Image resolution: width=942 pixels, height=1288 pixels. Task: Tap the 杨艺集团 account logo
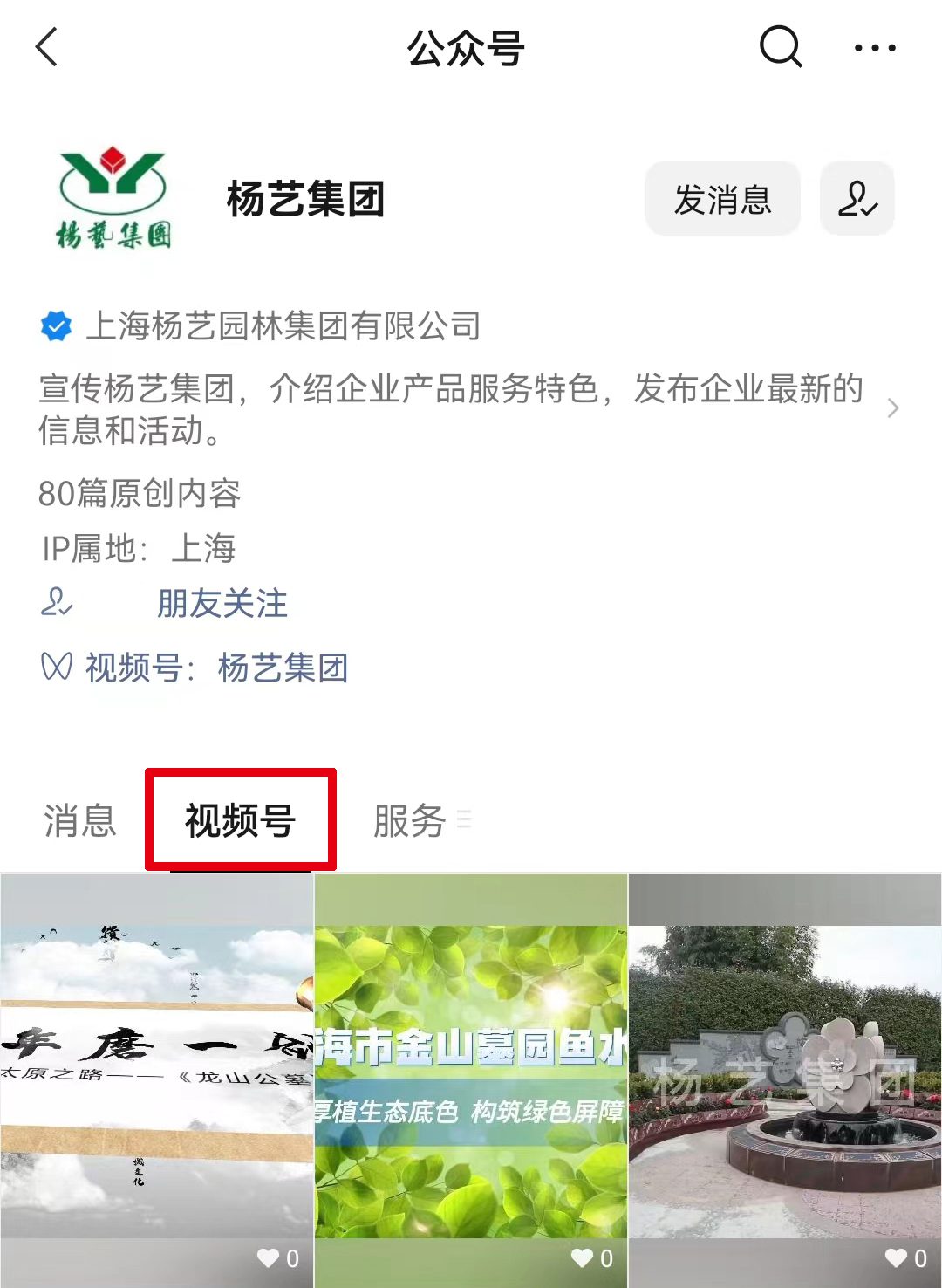coord(111,199)
